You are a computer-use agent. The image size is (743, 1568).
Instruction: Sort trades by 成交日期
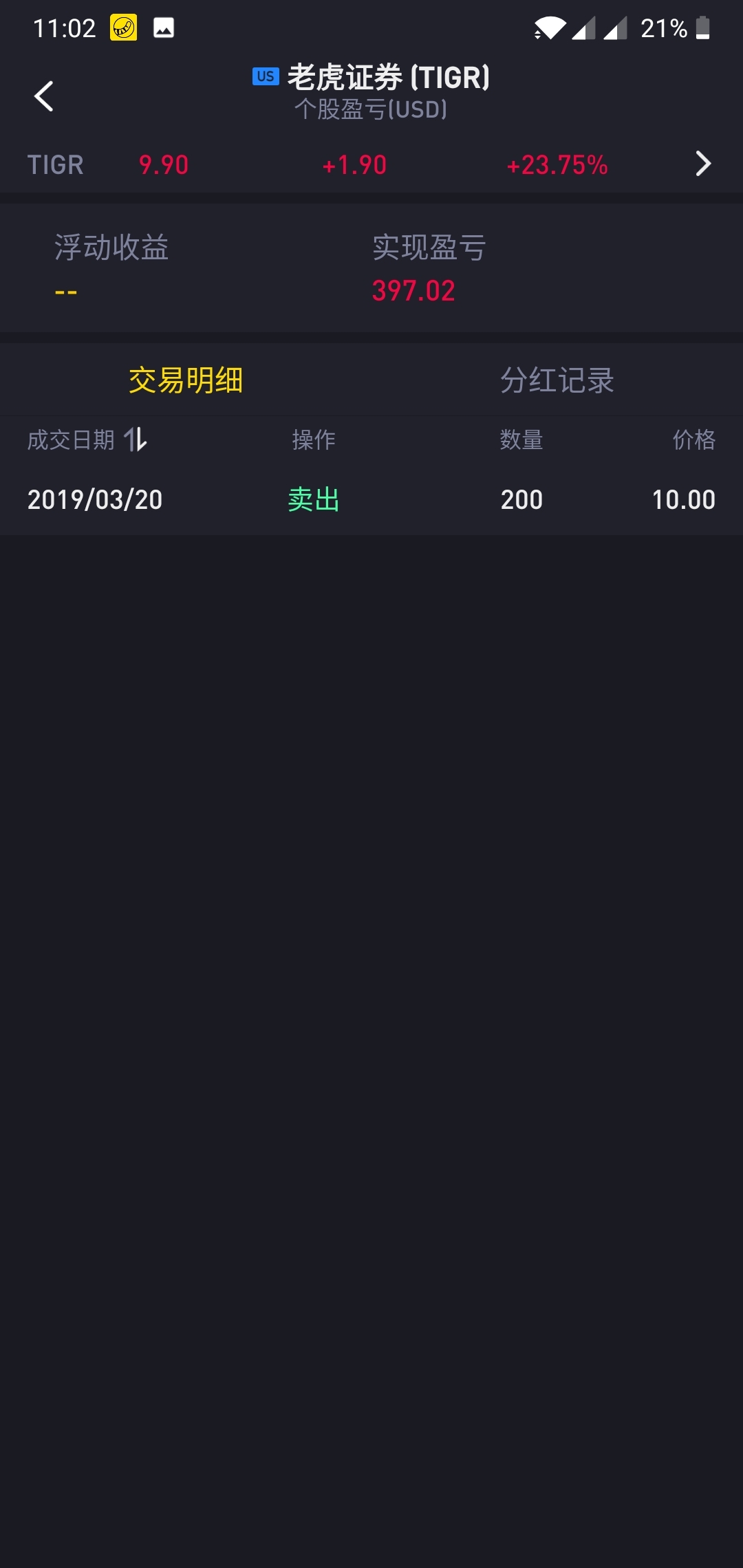[x=87, y=439]
